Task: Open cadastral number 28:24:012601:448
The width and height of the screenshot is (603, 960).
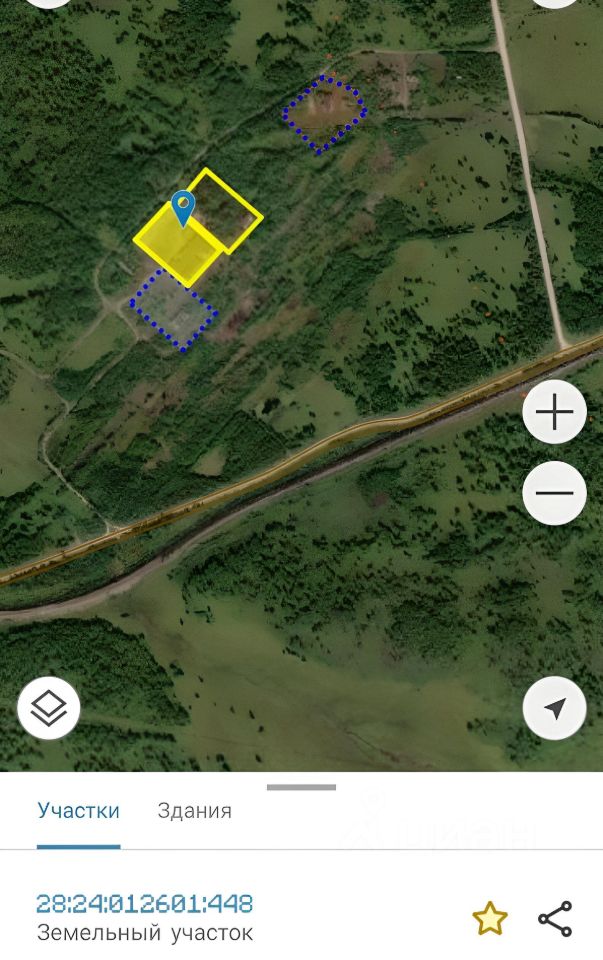Action: tap(144, 904)
